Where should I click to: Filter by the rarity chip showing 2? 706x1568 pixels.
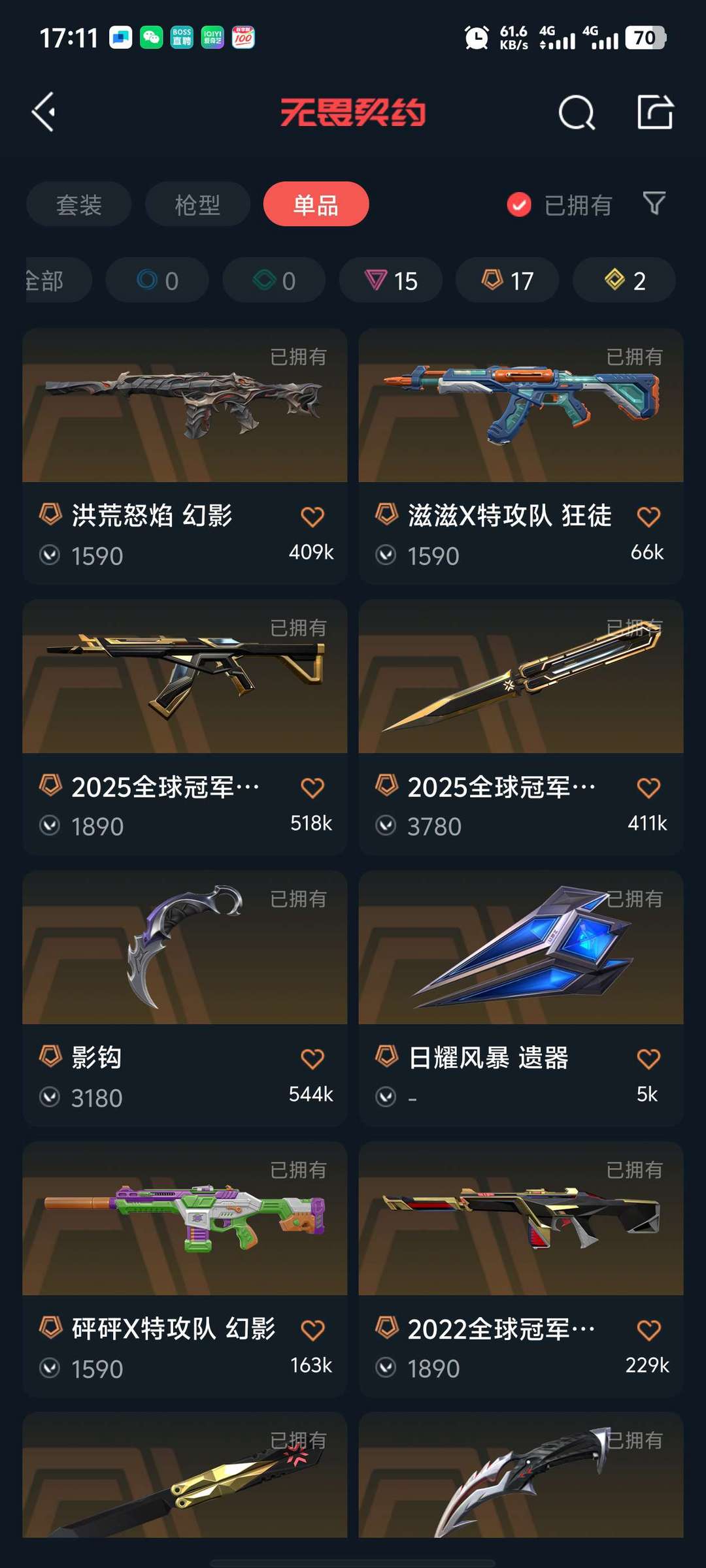pos(624,280)
